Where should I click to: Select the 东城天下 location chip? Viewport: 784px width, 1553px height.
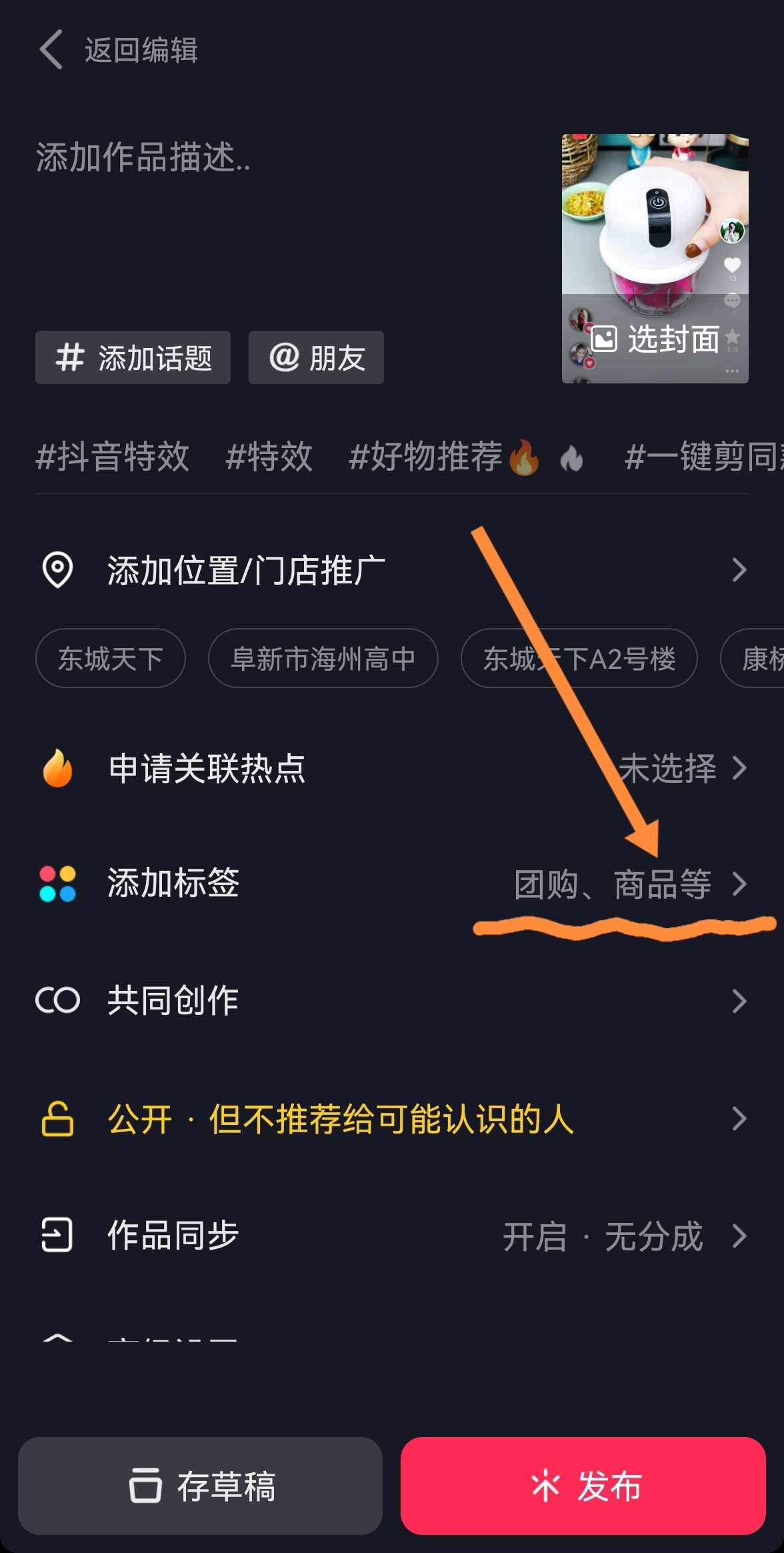[110, 659]
